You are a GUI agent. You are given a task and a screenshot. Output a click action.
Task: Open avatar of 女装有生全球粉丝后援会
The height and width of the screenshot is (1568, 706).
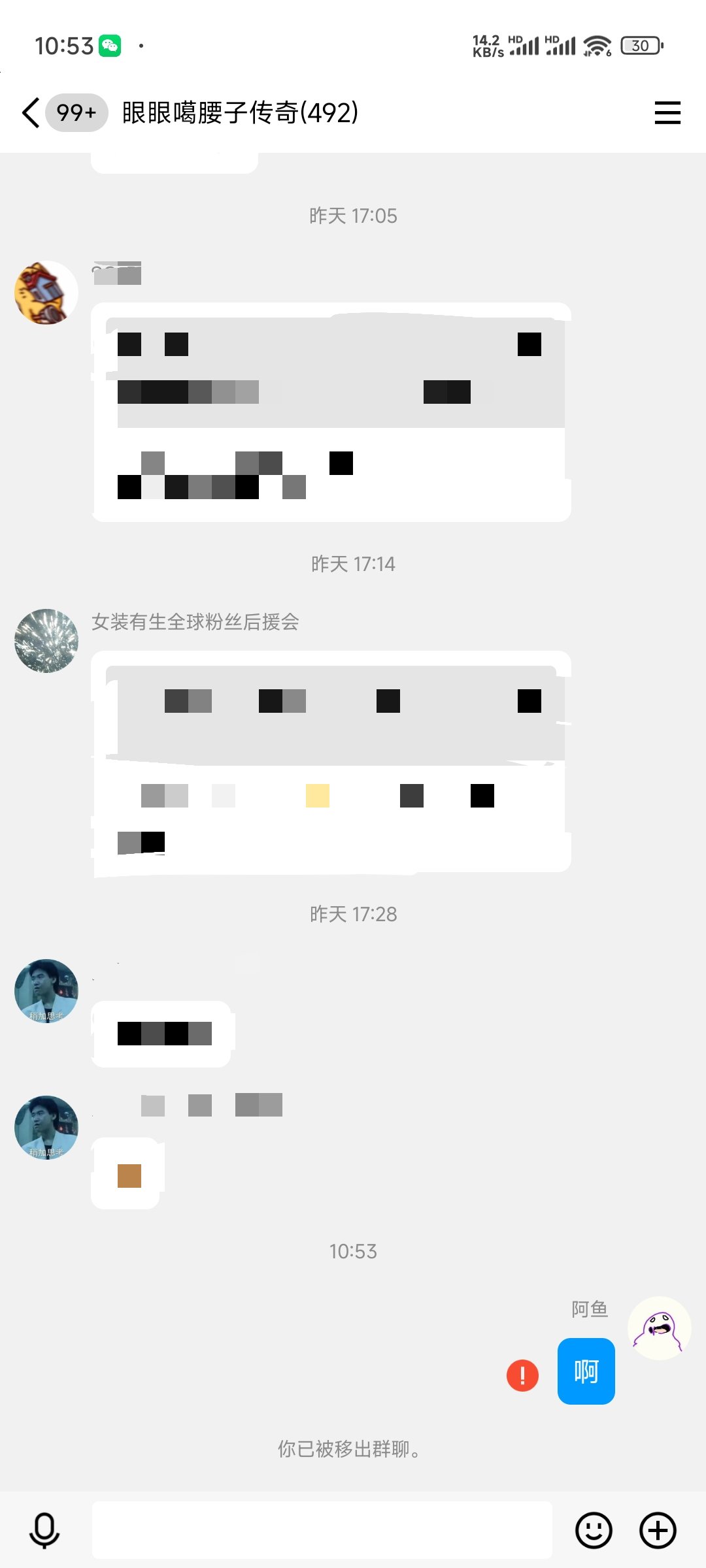(46, 641)
